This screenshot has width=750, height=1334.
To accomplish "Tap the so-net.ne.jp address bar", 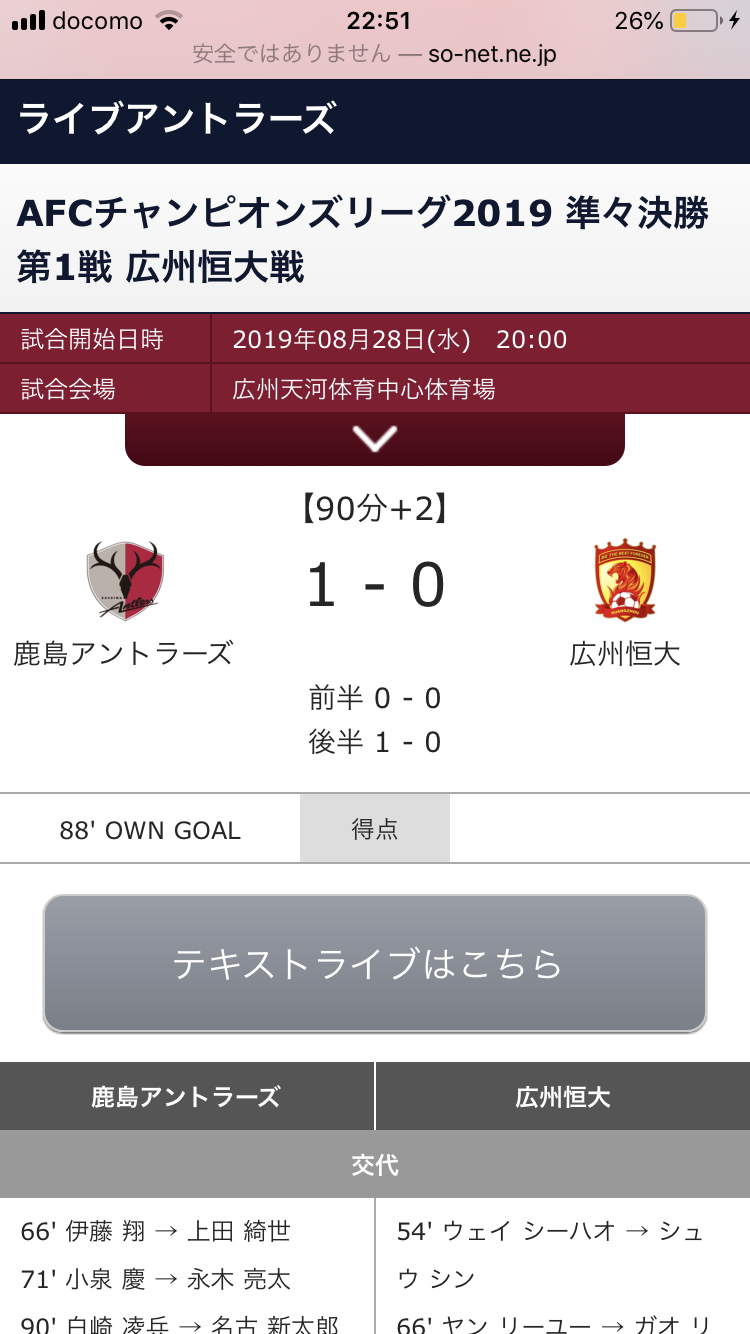I will pos(375,54).
